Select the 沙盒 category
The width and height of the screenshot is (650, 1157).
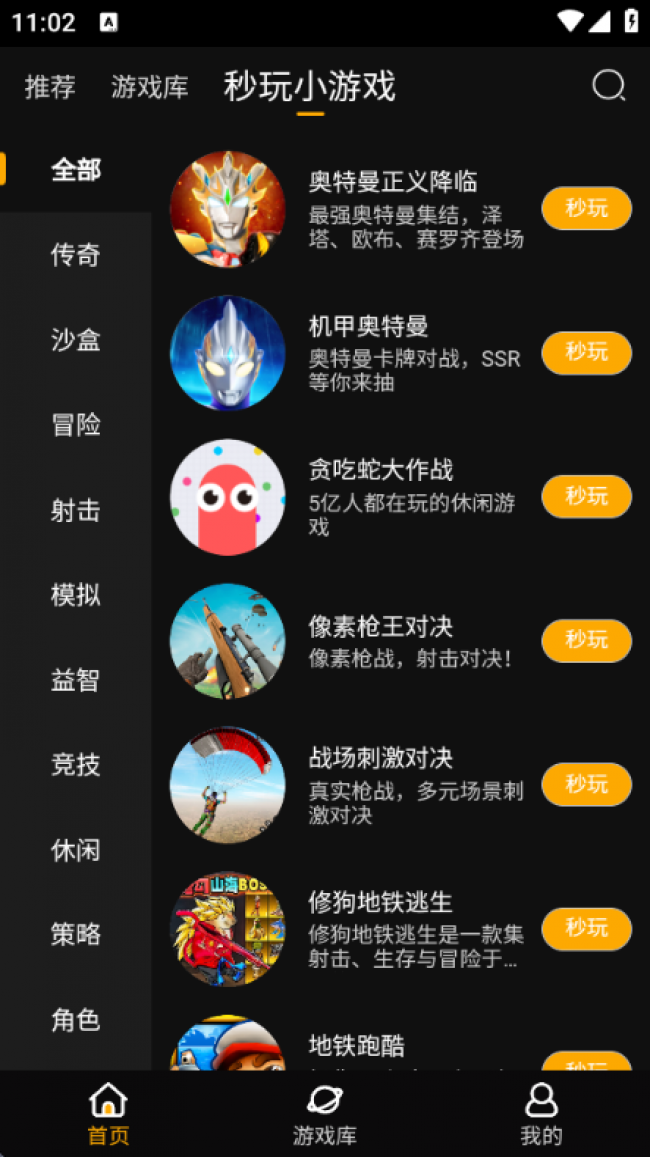click(x=76, y=340)
